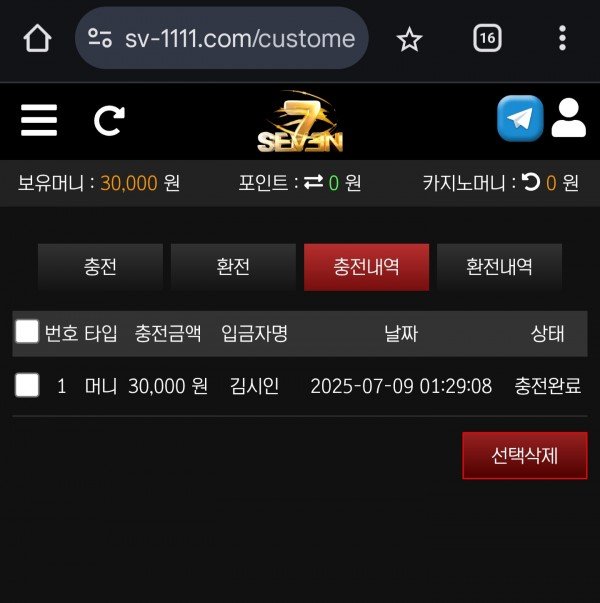The height and width of the screenshot is (603, 600).
Task: Tap the refresh icon in the header
Action: click(109, 120)
